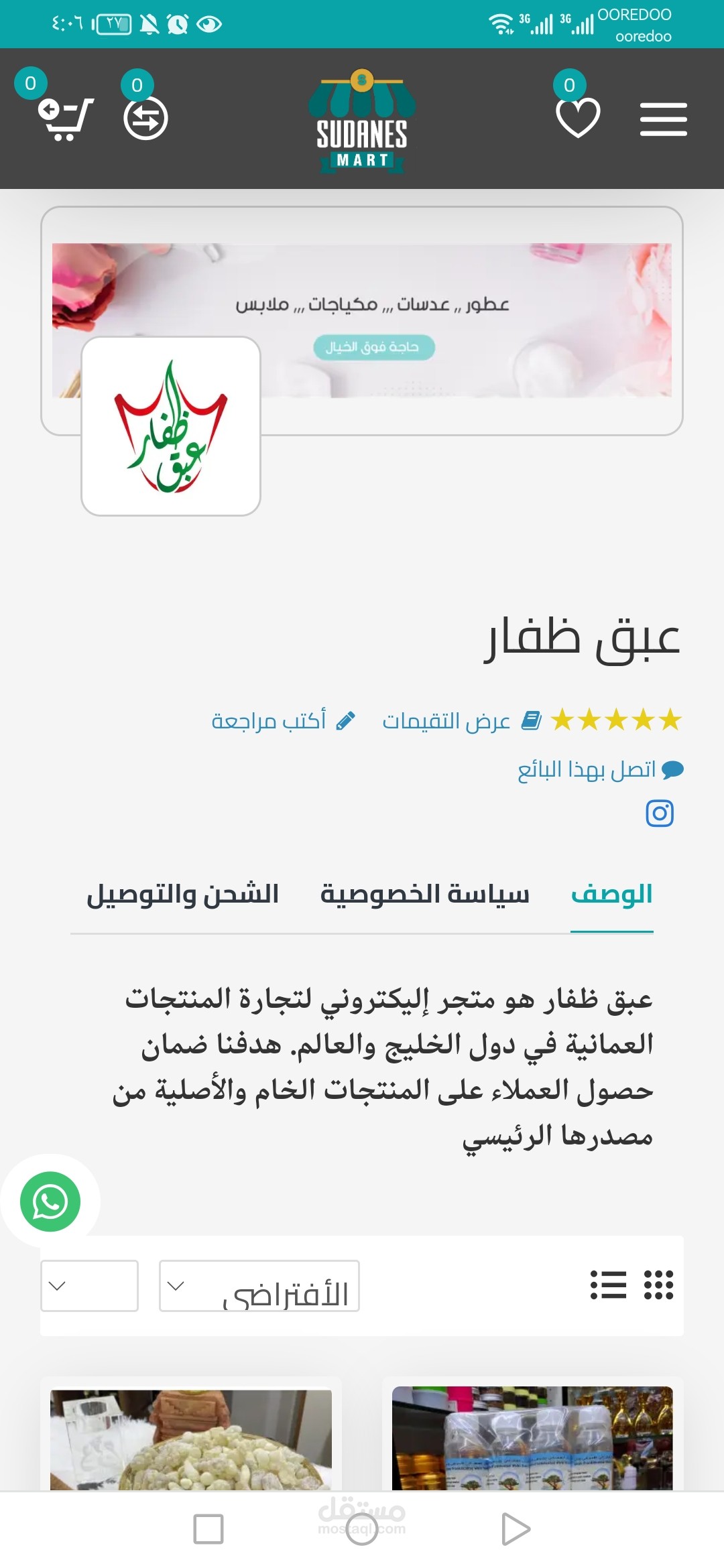Open the seller's Instagram page
The width and height of the screenshot is (724, 1568).
coord(660,813)
